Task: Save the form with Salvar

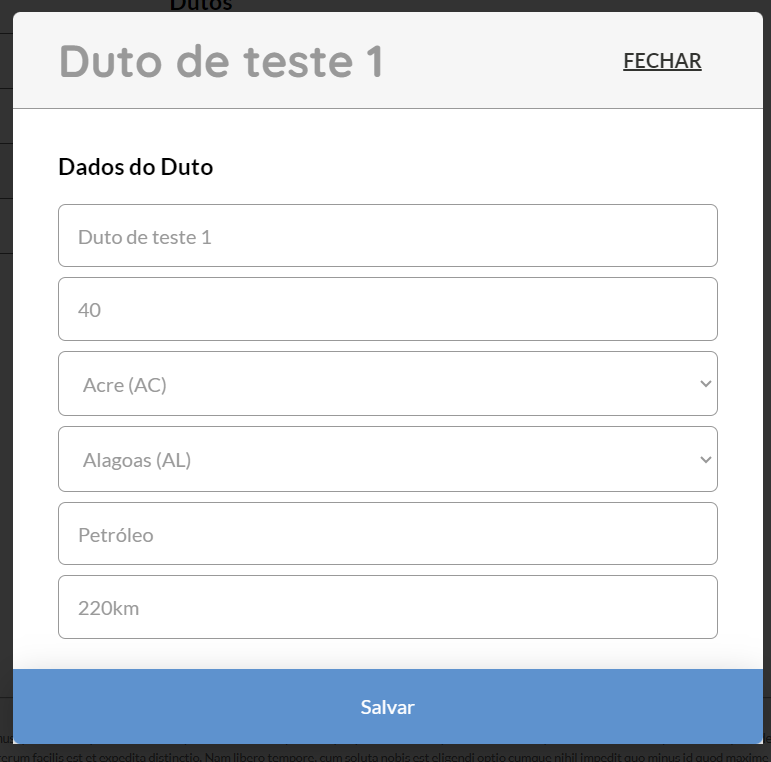Action: click(387, 707)
